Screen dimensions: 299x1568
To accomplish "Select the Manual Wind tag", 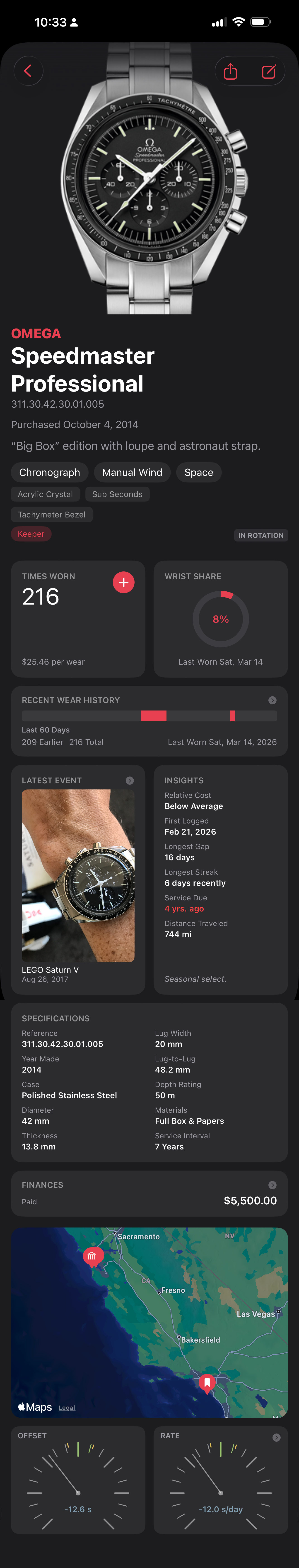I will (132, 472).
